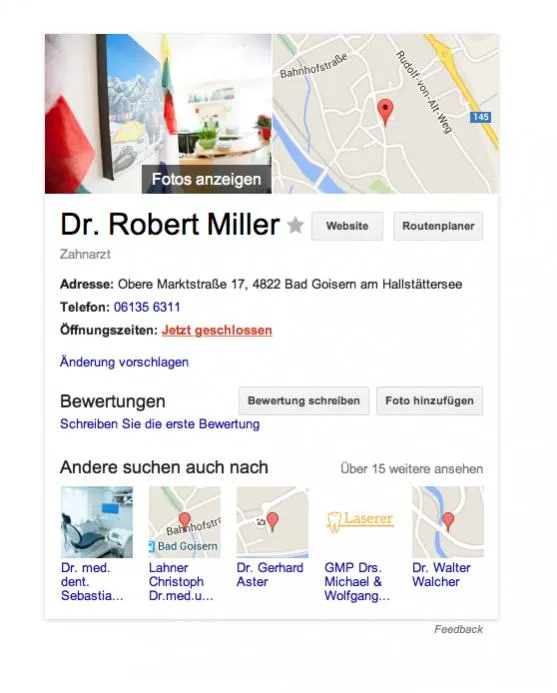Viewport: 557px width, 693px height.
Task: Expand opening hours via Jetzt geschlossen
Action: tap(217, 331)
